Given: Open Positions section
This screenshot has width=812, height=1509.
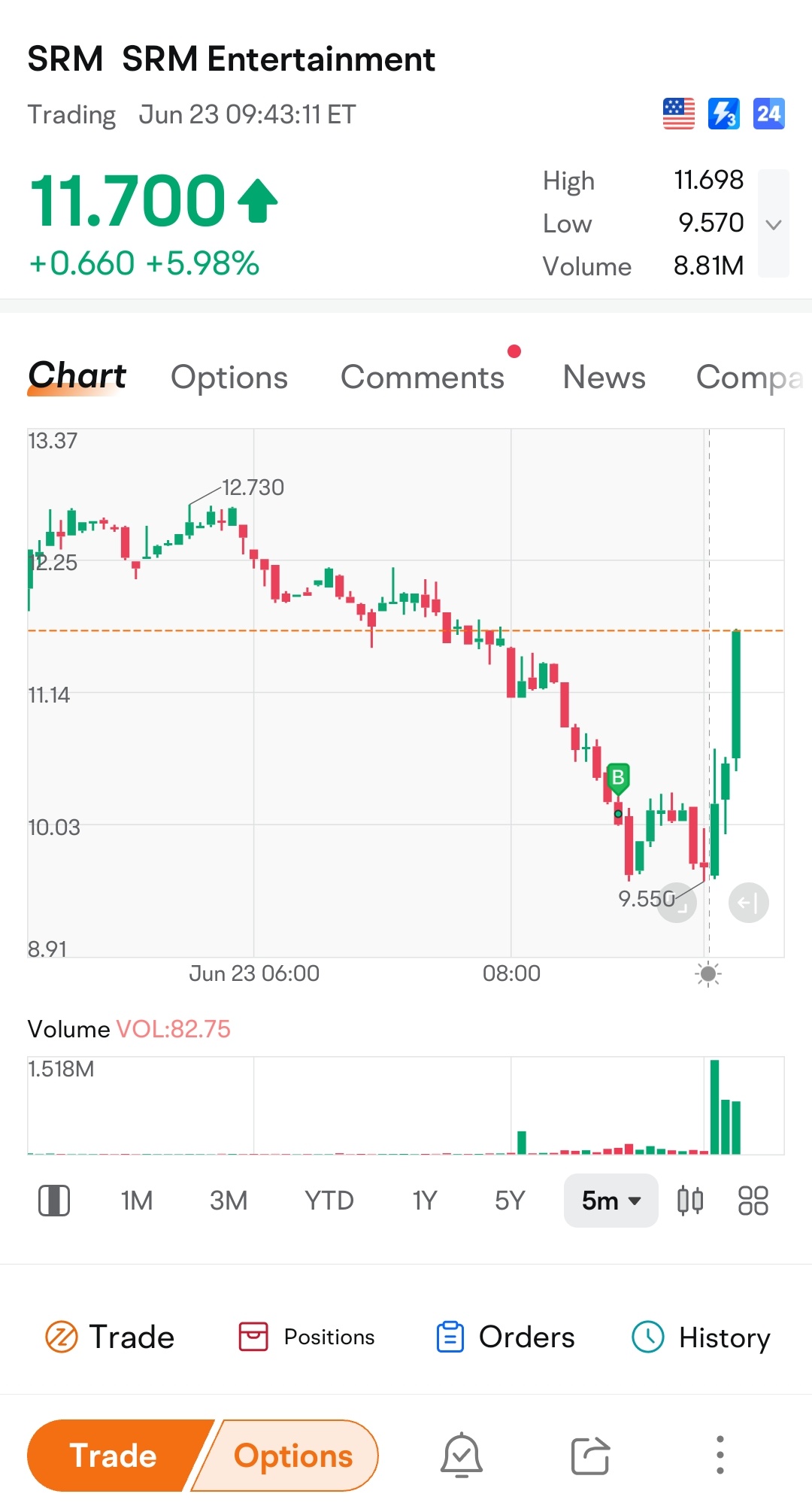Looking at the screenshot, I should point(307,1337).
